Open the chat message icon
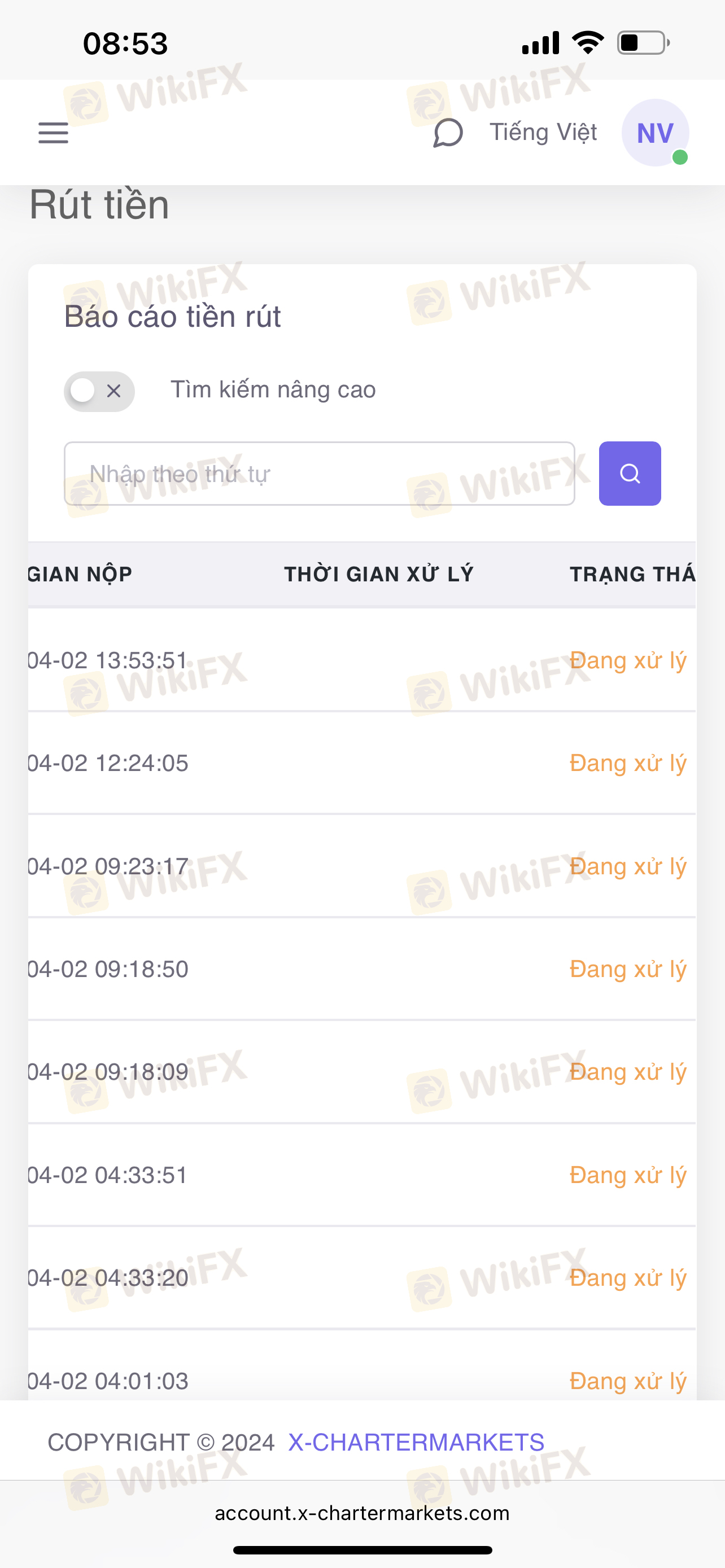Screen dimensions: 725x1568 tap(448, 133)
